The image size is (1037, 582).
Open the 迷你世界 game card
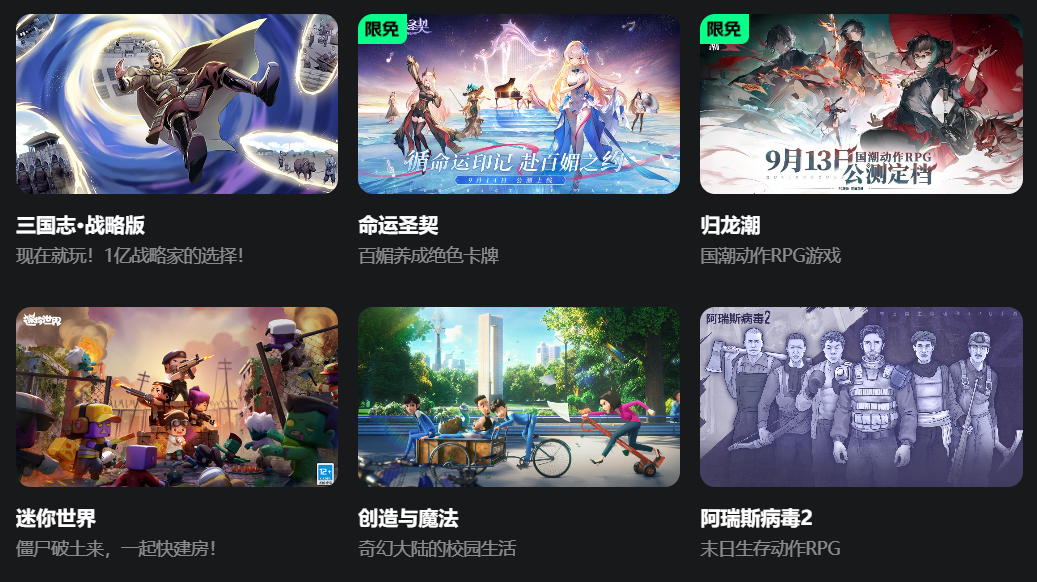tap(177, 397)
